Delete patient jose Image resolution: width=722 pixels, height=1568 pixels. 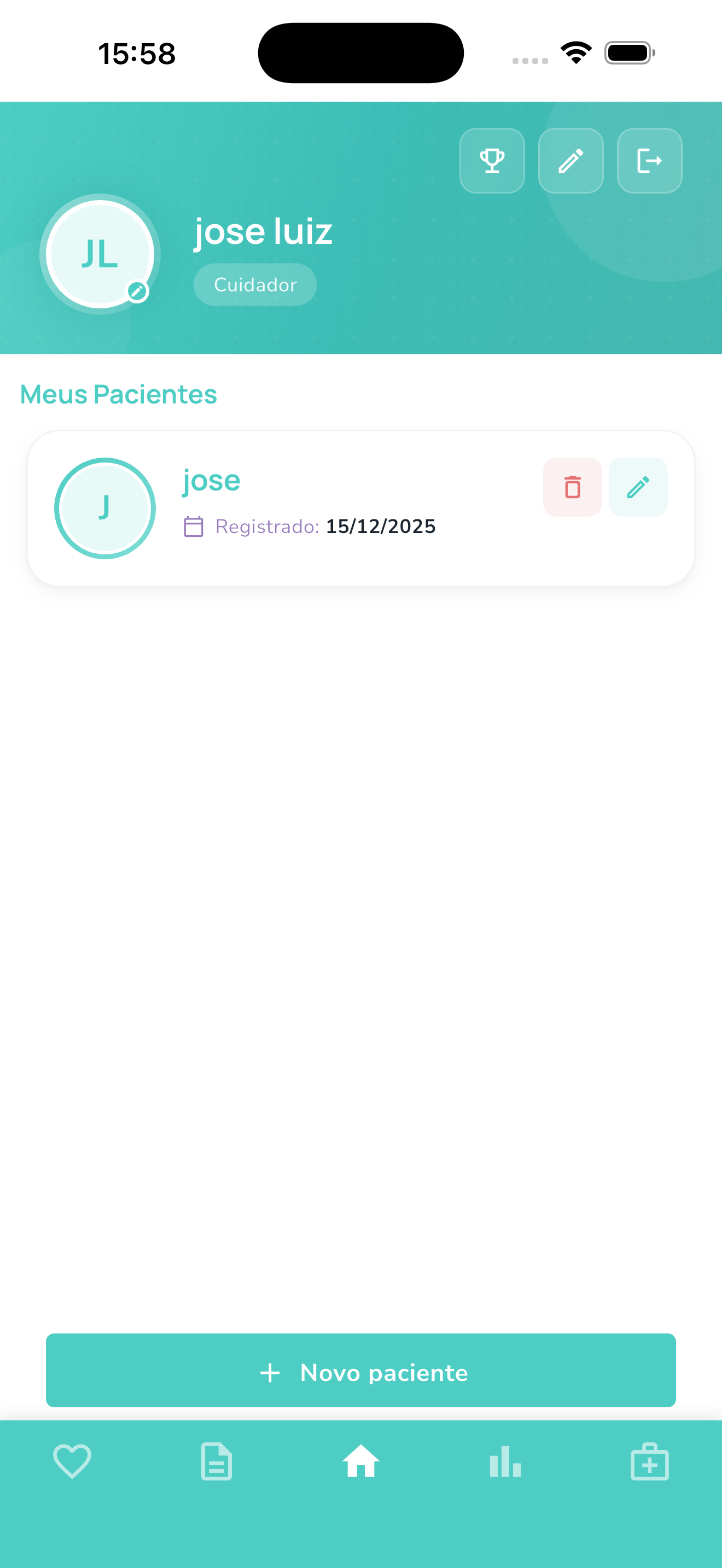click(572, 487)
